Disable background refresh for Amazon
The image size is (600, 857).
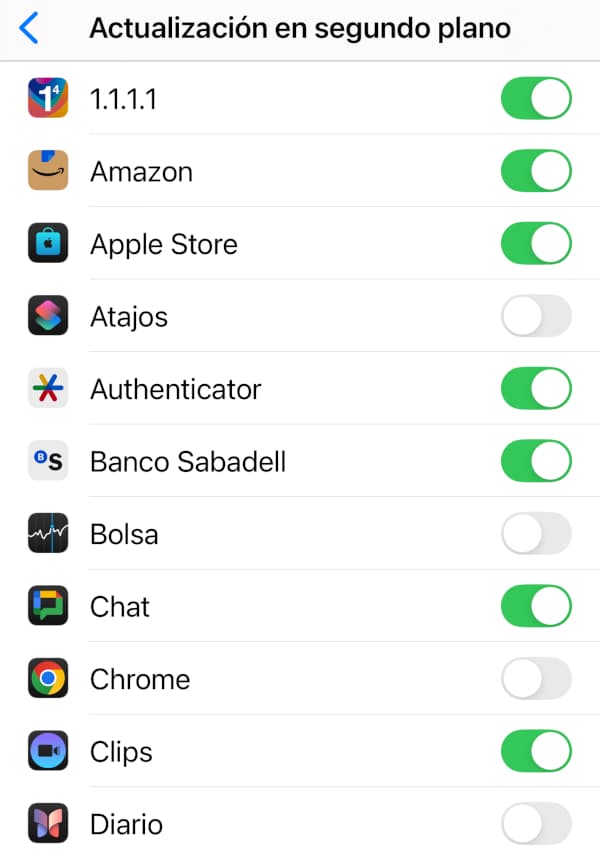pyautogui.click(x=536, y=171)
